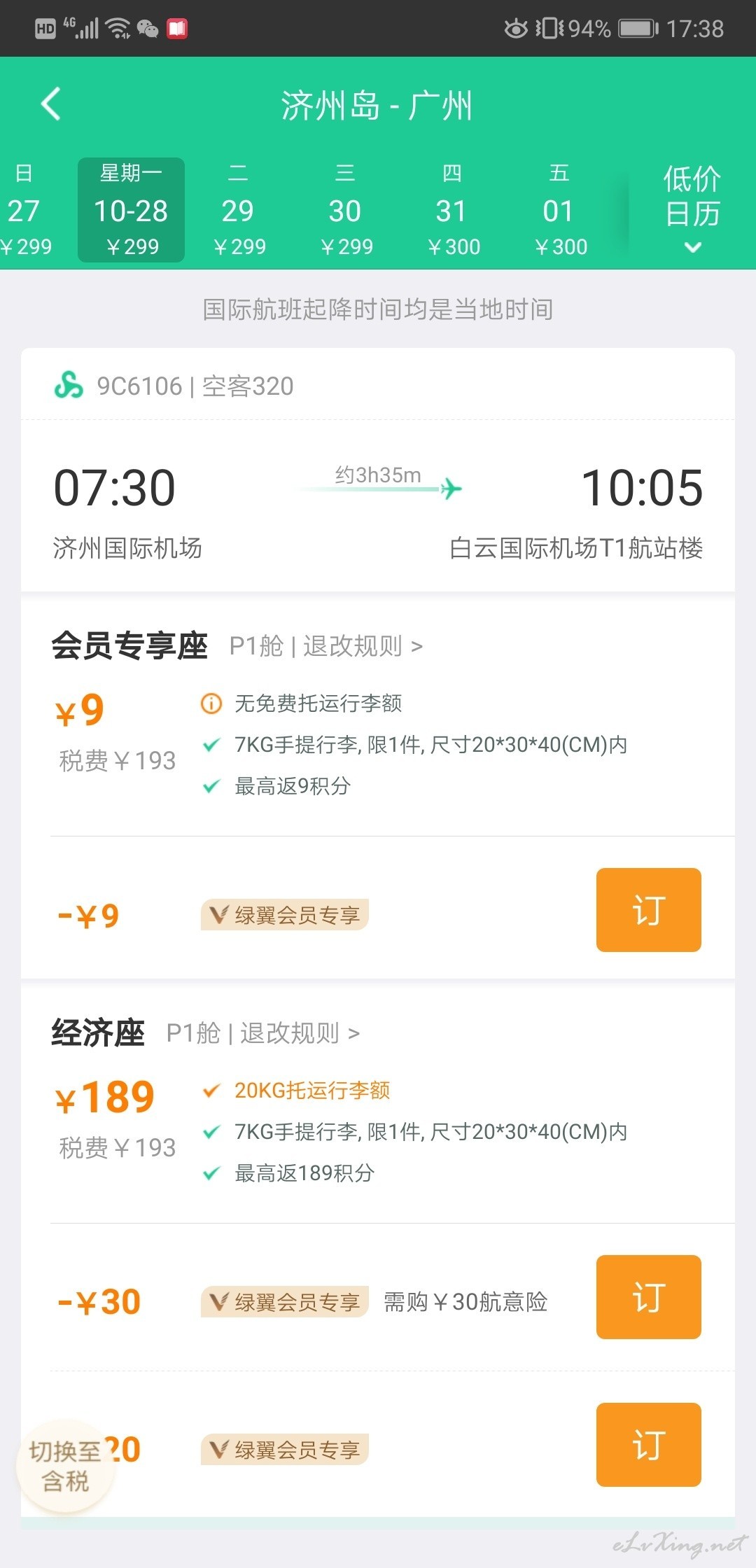Tap the 切换至含税 floating button
The width and height of the screenshot is (756, 1568).
coord(65,1466)
